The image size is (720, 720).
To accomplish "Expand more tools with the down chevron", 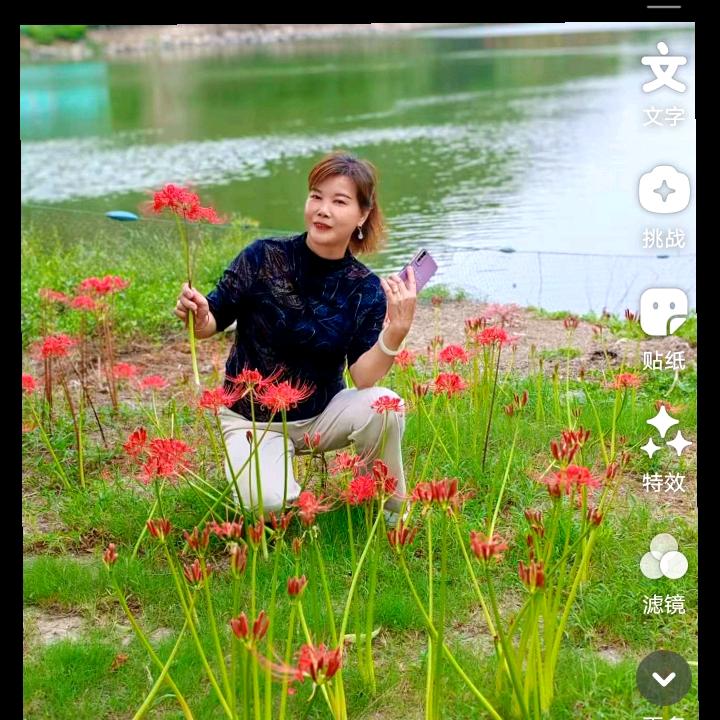I will (664, 678).
